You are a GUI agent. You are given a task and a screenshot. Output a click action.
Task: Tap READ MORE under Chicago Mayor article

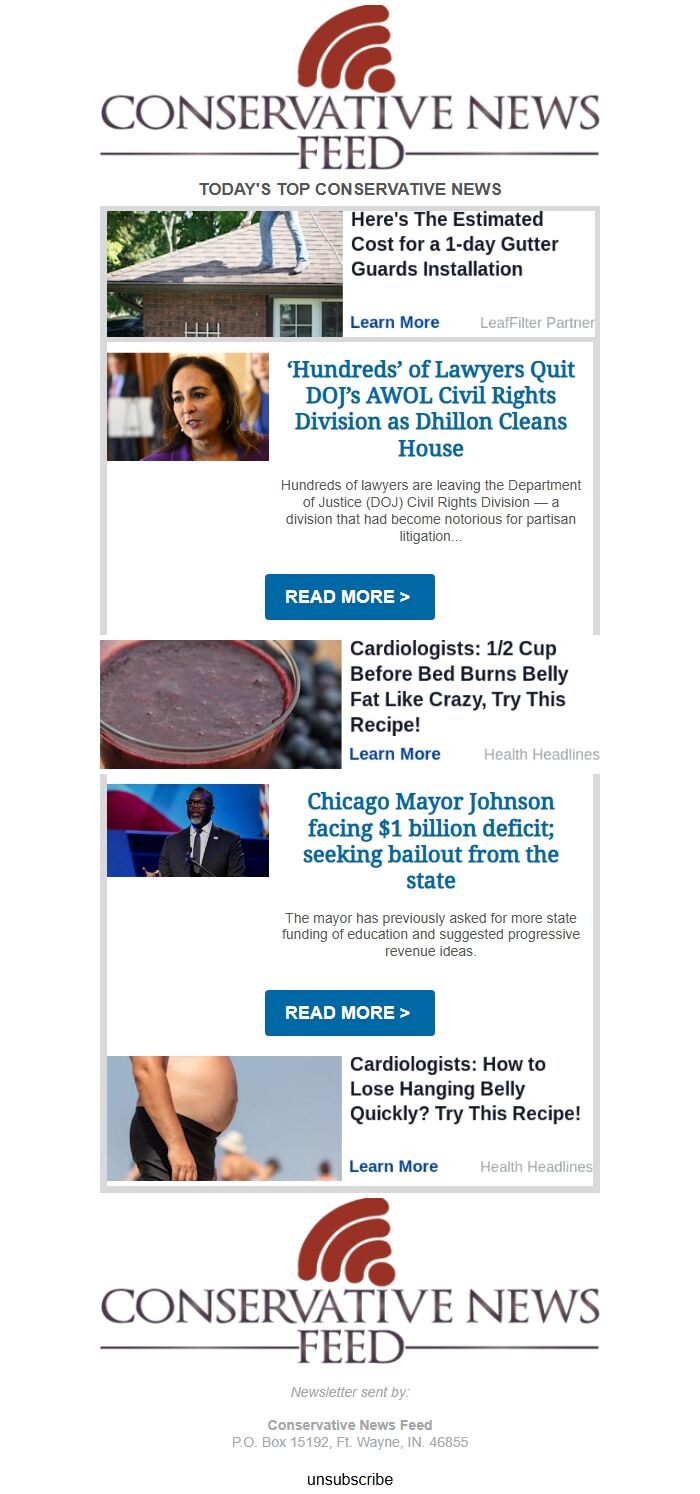click(x=349, y=1013)
